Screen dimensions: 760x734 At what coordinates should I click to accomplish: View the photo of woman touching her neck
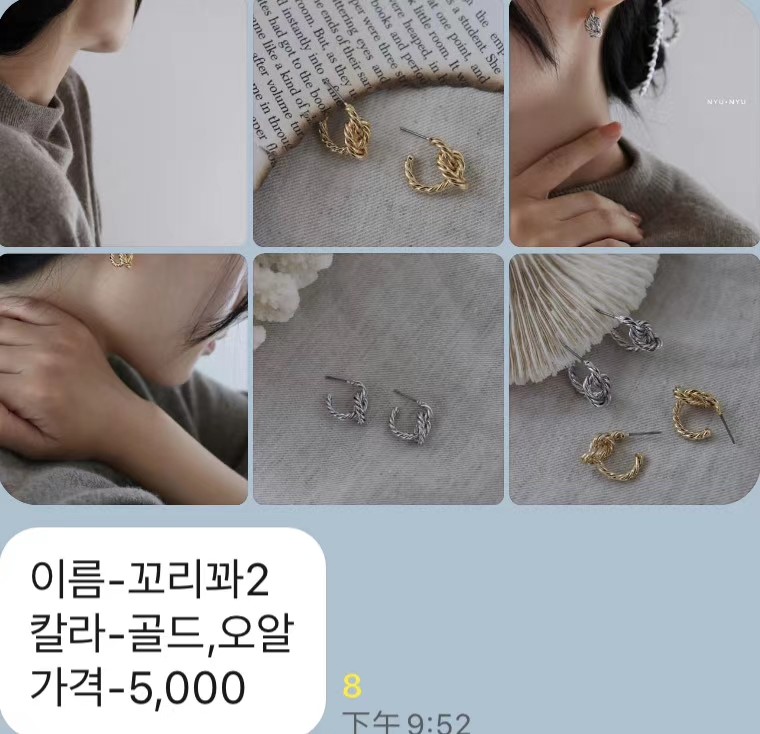(x=123, y=379)
